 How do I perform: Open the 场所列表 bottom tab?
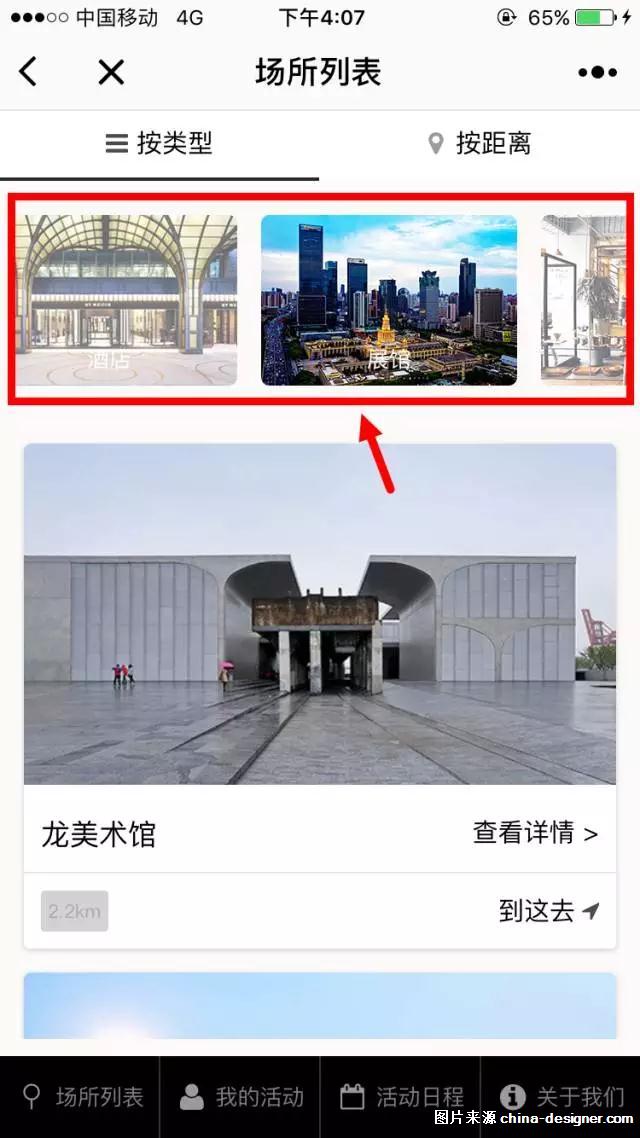tap(82, 1097)
